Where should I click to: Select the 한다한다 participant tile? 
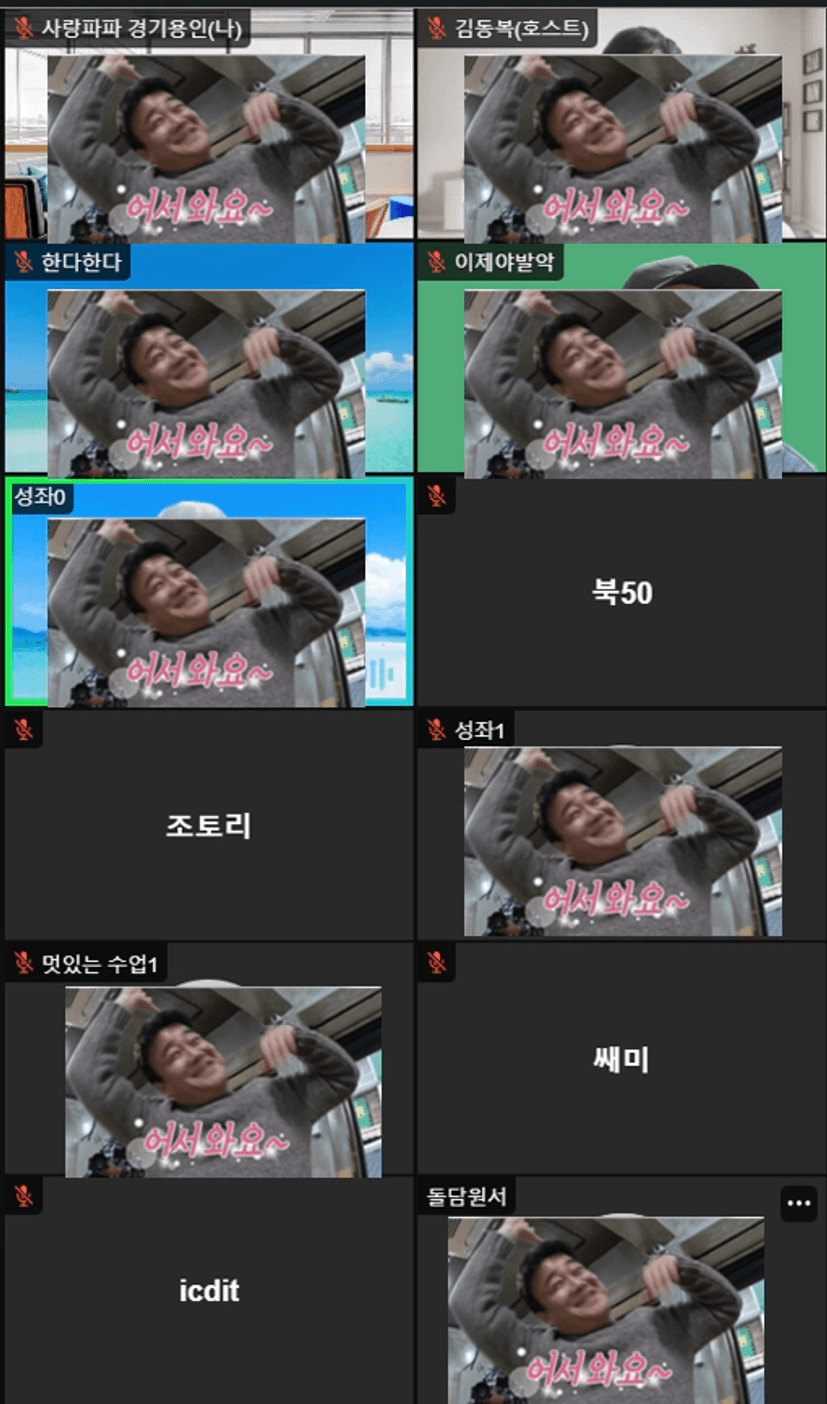209,360
